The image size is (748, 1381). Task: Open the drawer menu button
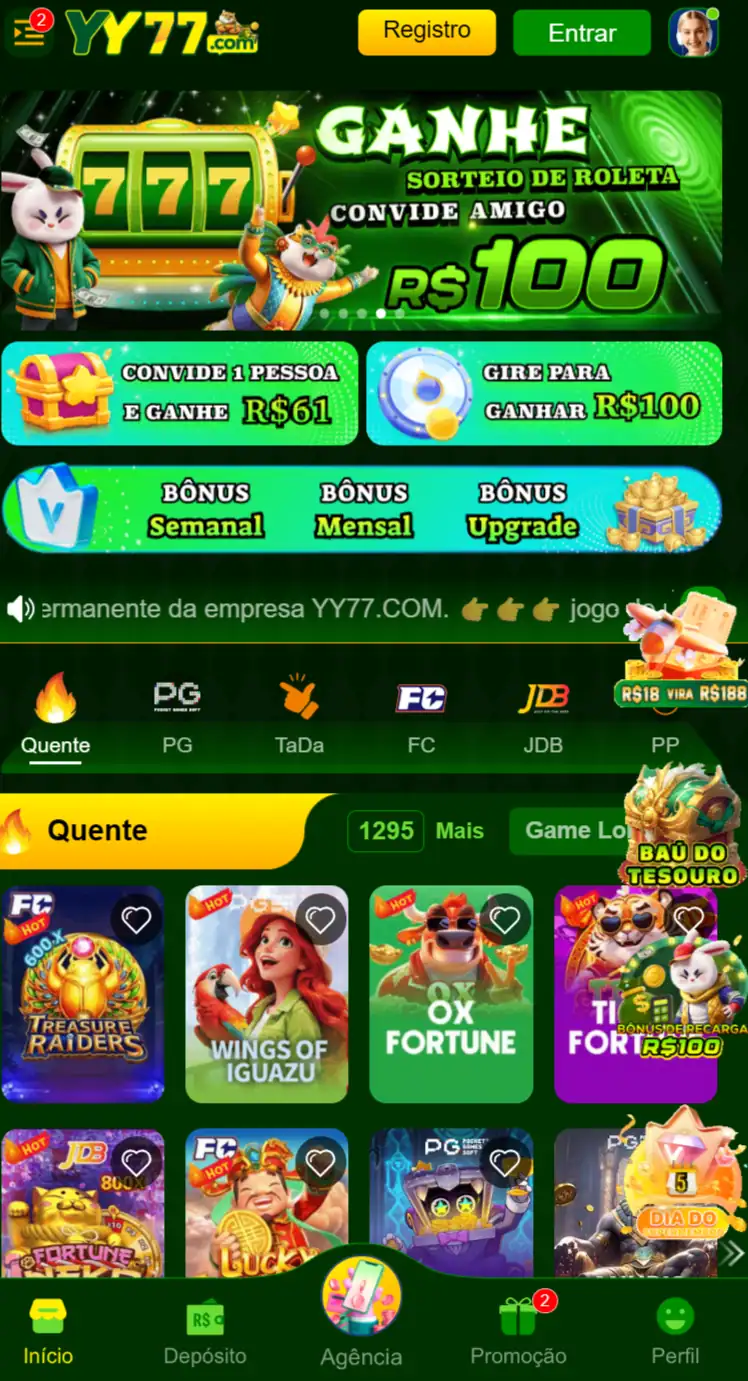click(29, 33)
